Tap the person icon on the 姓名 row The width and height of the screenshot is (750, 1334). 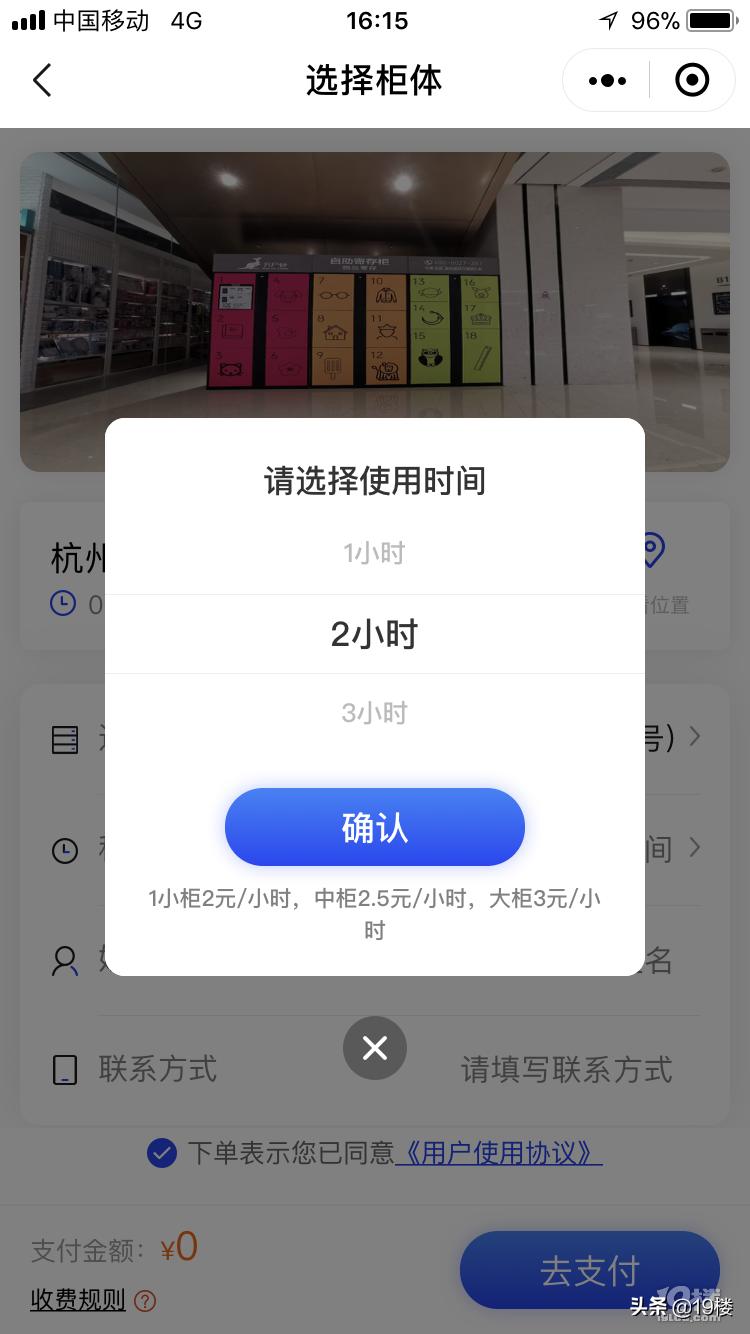coord(64,960)
